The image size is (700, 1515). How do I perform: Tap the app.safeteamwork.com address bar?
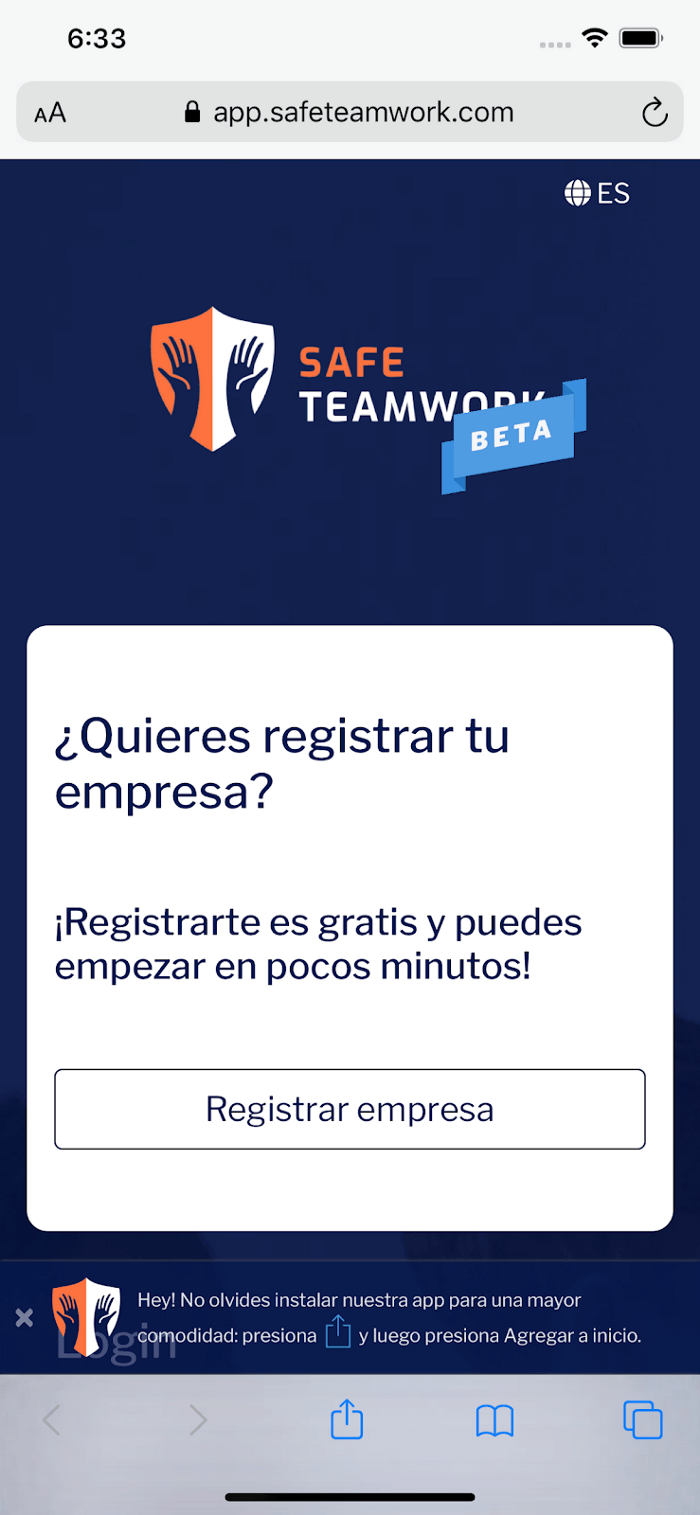[350, 112]
